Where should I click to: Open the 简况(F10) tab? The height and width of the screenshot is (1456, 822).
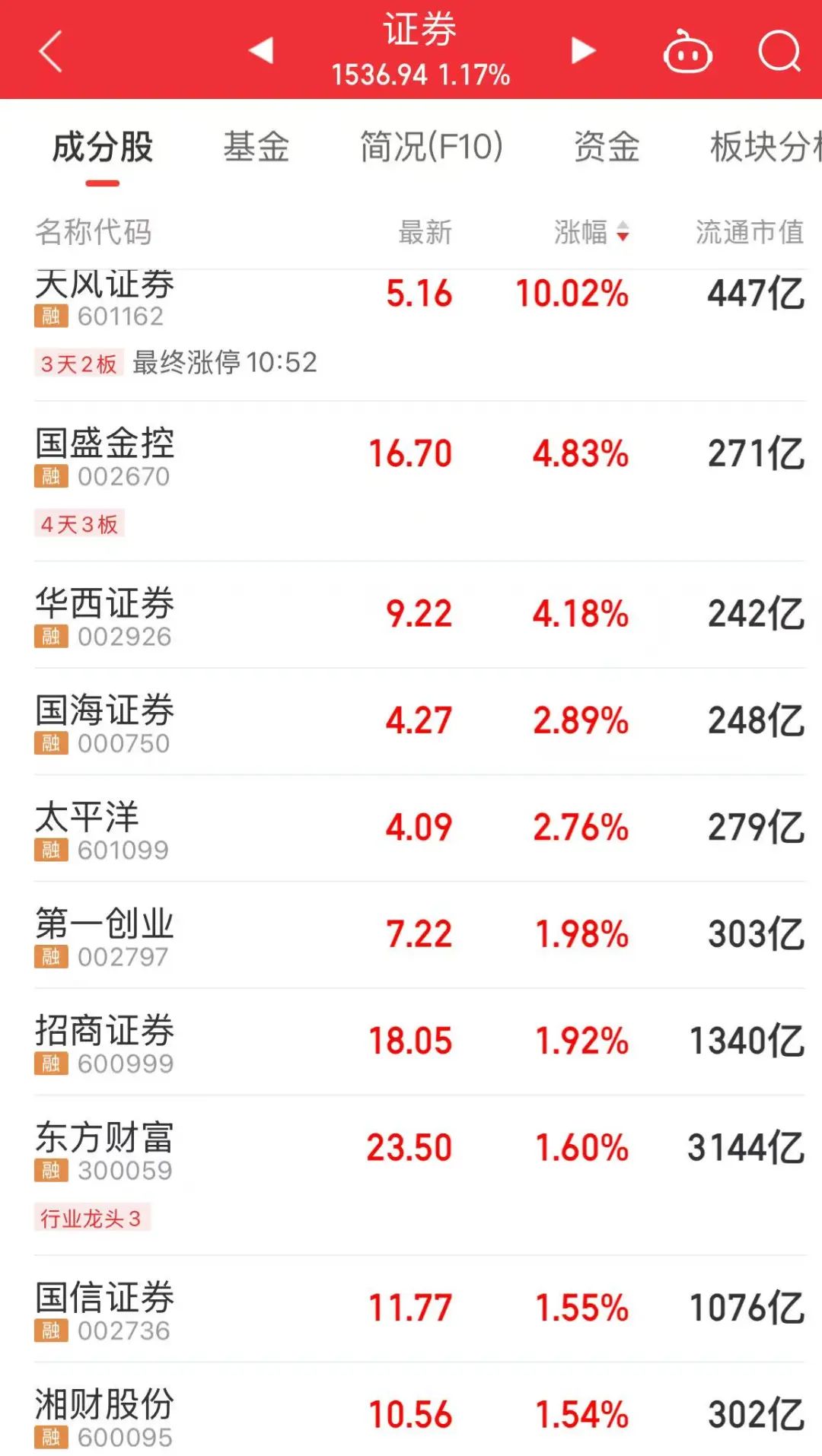click(432, 148)
